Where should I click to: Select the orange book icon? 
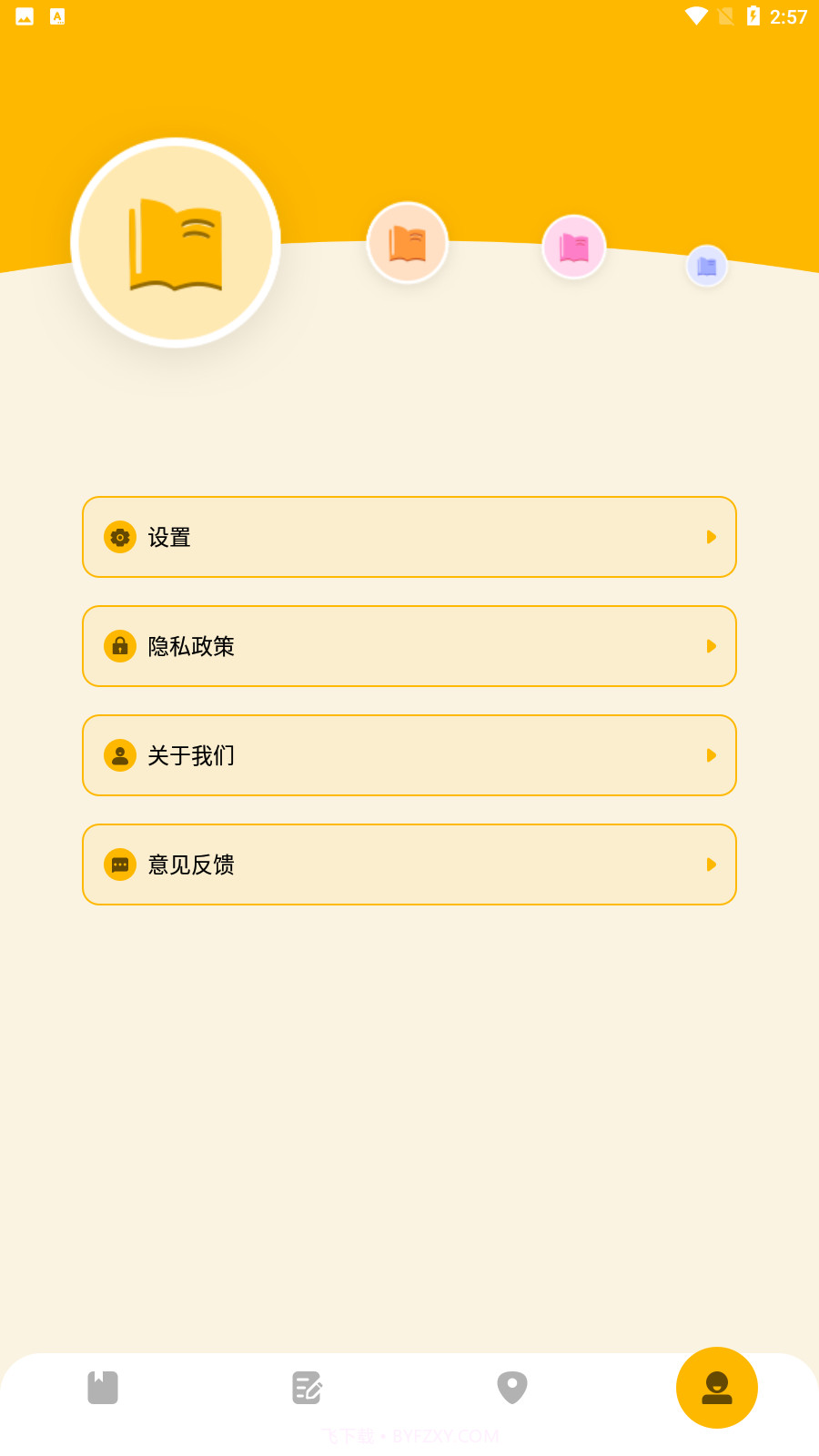[x=407, y=243]
